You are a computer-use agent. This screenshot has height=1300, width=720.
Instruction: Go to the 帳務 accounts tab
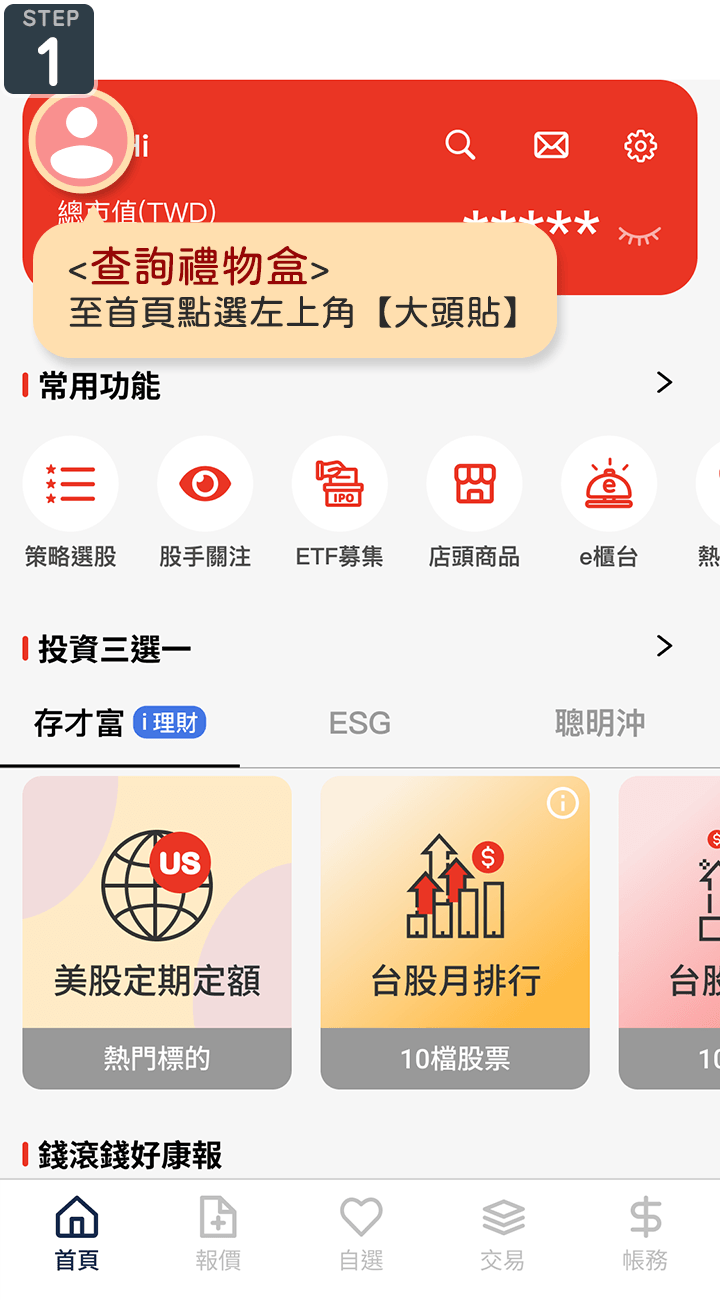[x=645, y=1231]
